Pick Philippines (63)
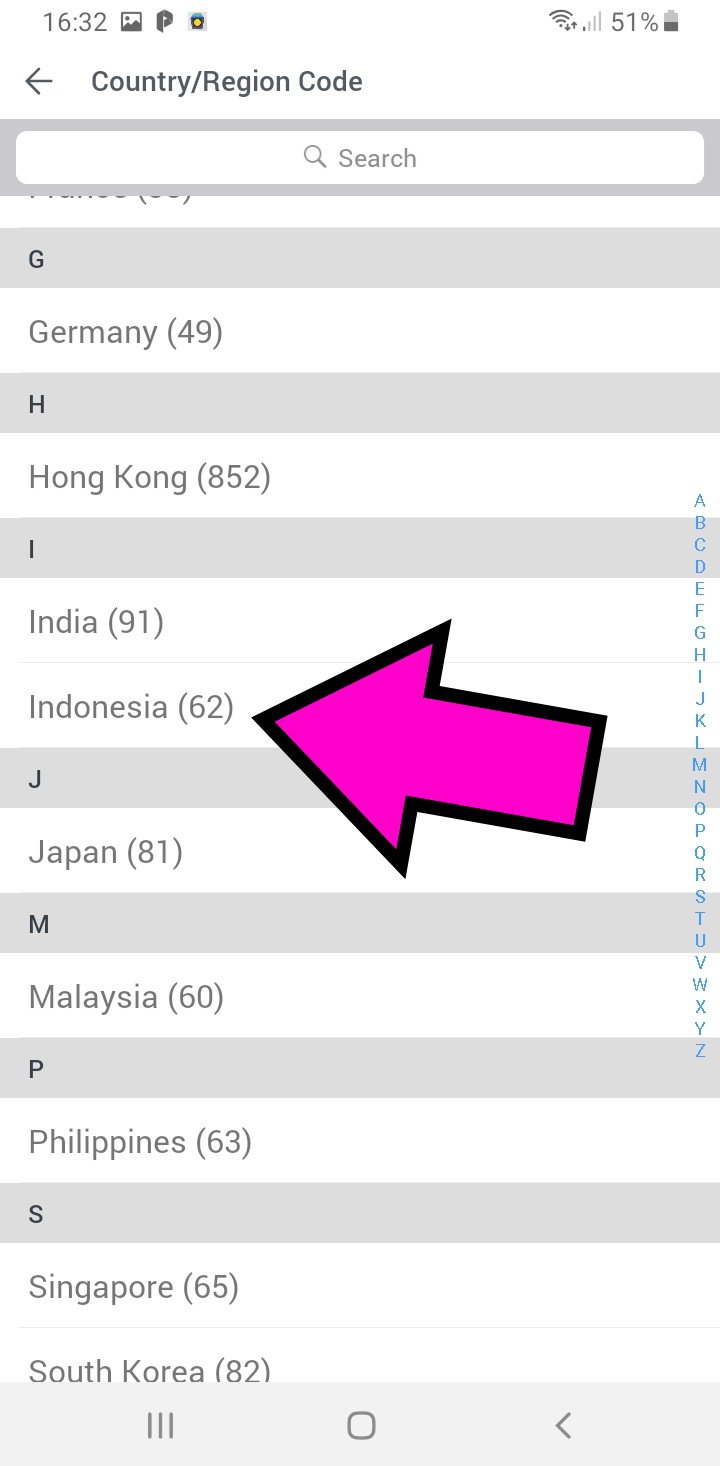Screen dimensions: 720x1466 [140, 1142]
